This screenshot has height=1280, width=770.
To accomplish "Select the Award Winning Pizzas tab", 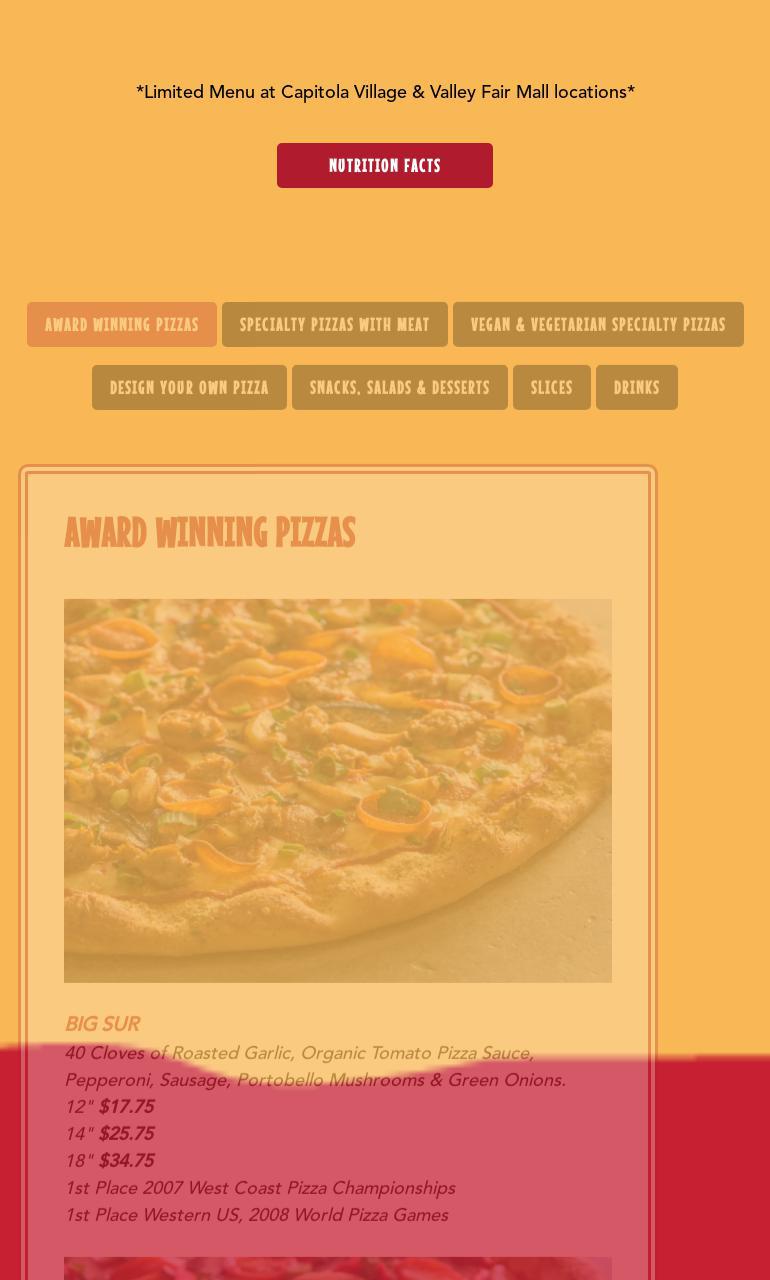I will coord(122,324).
